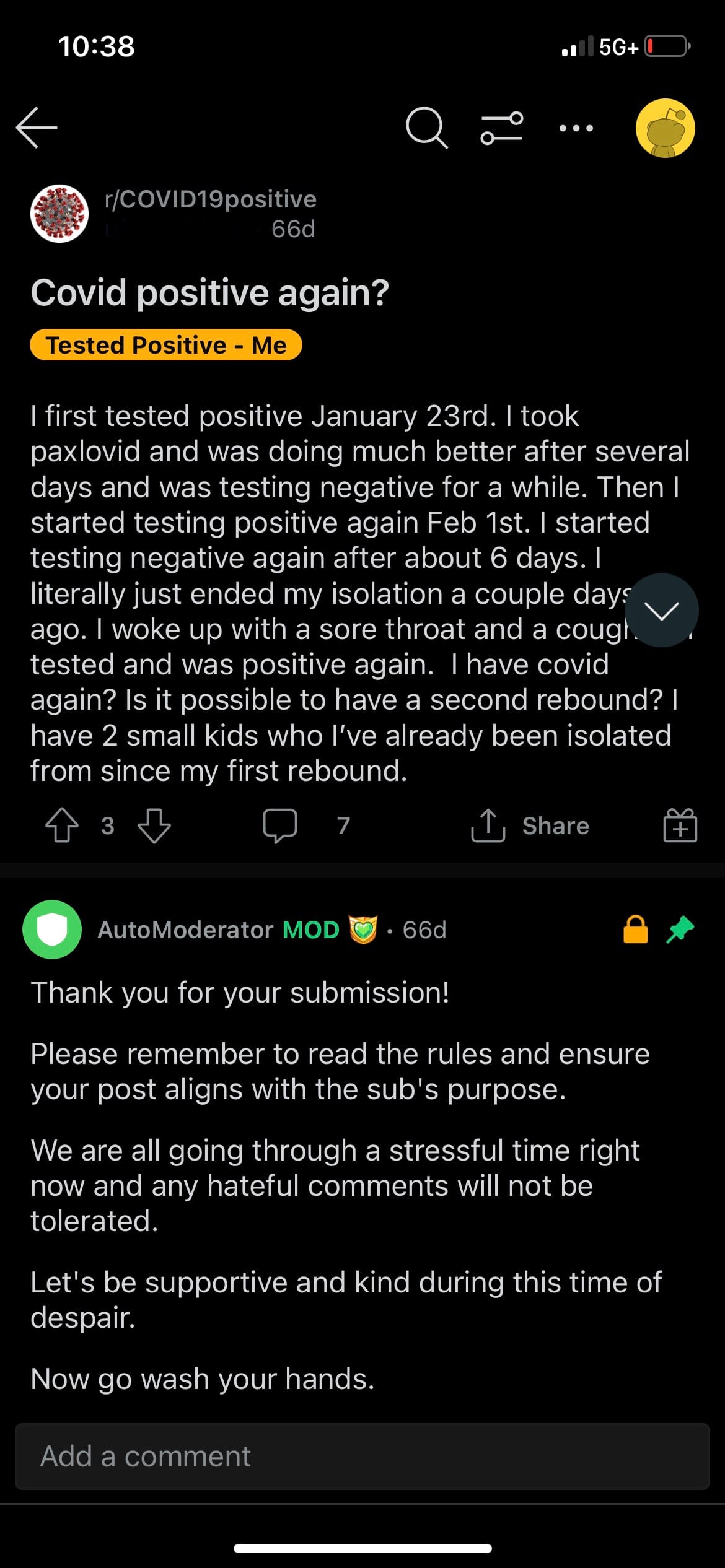Open AutoModerator's profile
The height and width of the screenshot is (1568, 725).
click(185, 930)
